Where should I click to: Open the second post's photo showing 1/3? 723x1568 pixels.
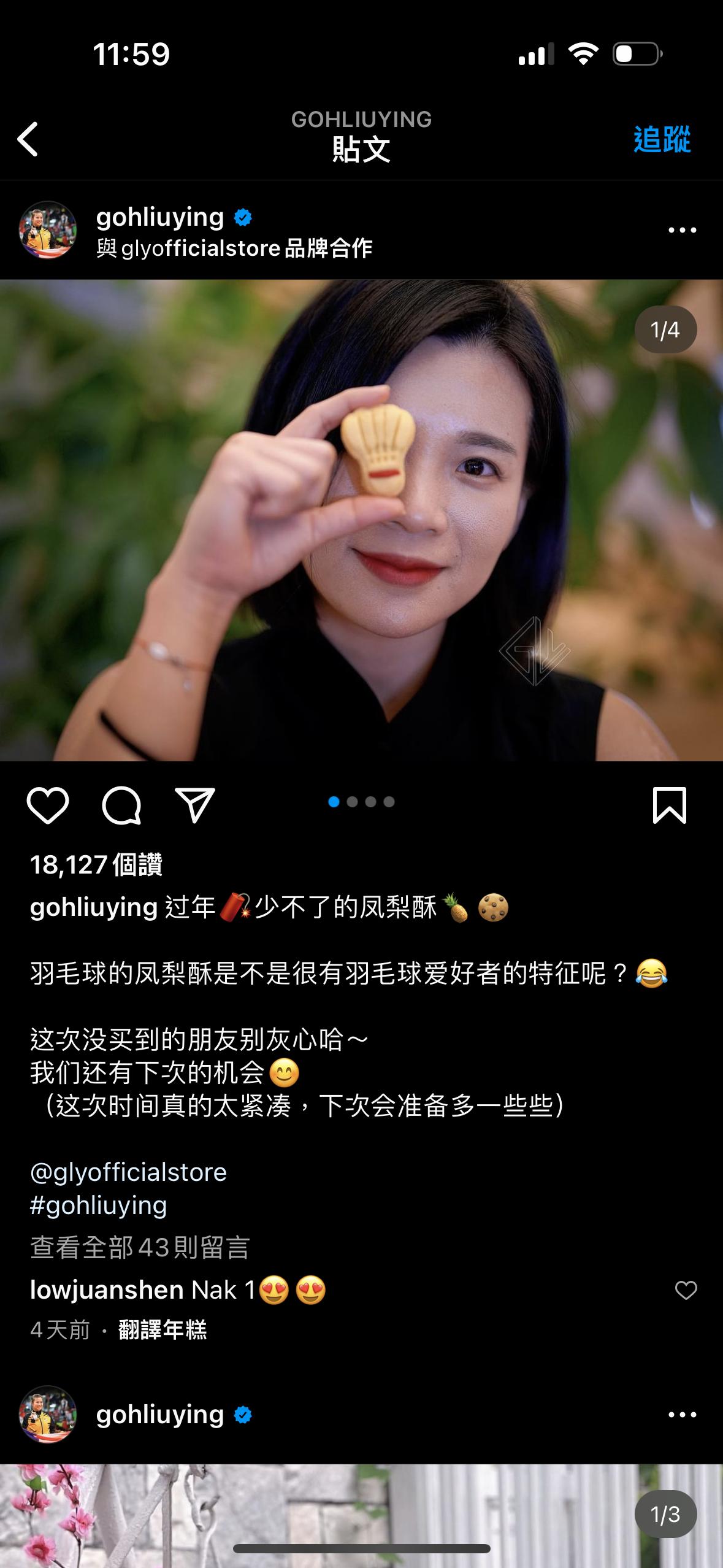pyautogui.click(x=361, y=1515)
